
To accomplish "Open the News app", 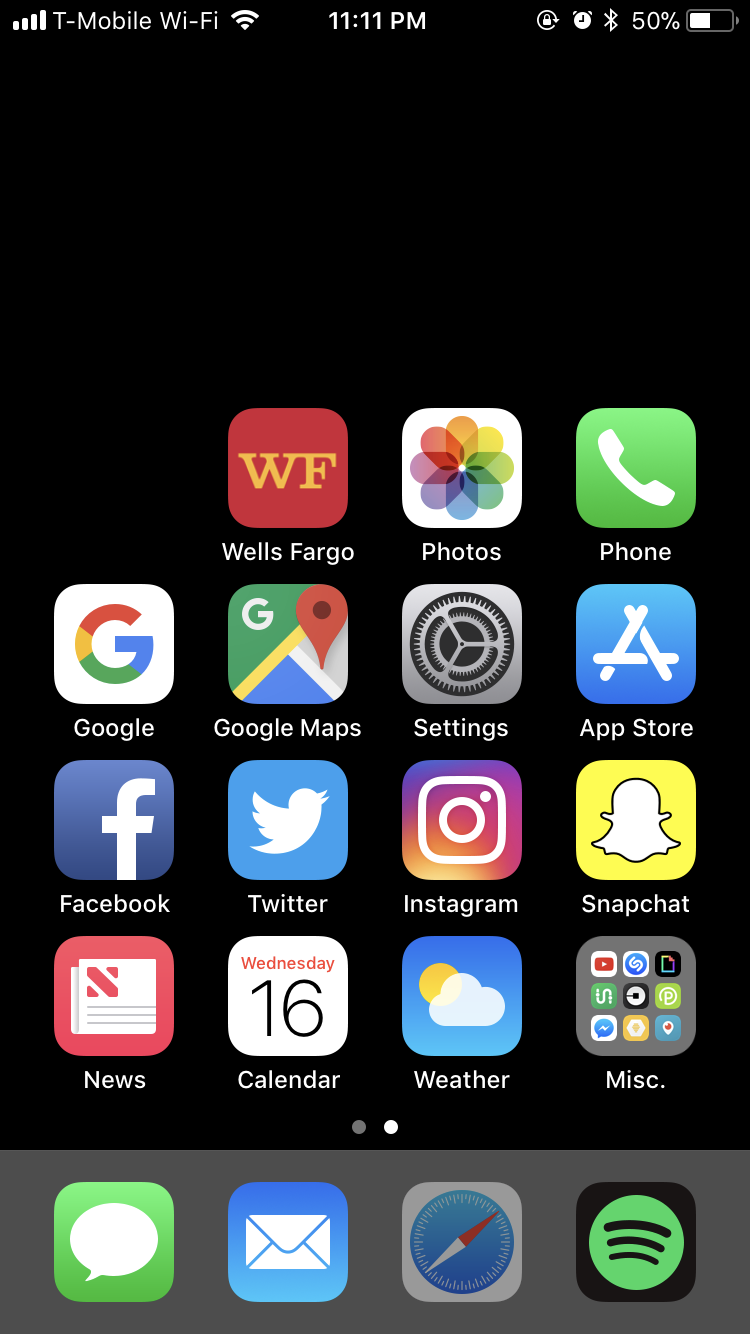I will point(114,996).
